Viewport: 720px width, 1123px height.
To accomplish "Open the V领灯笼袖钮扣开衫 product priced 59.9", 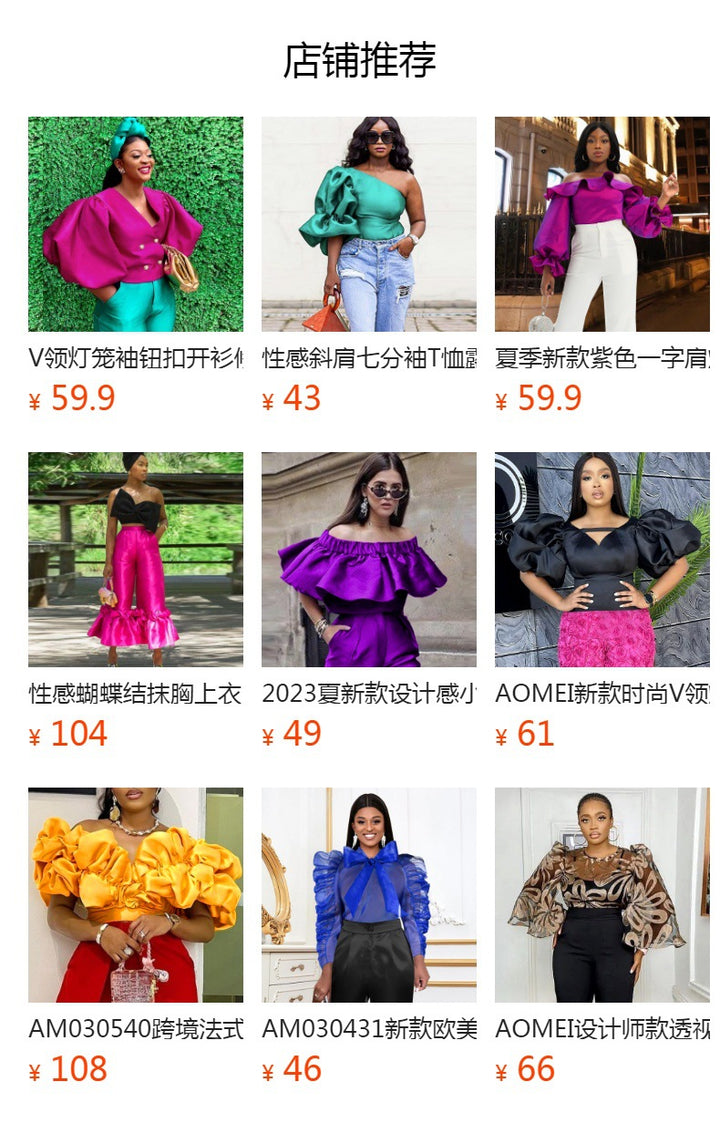I will click(x=135, y=224).
